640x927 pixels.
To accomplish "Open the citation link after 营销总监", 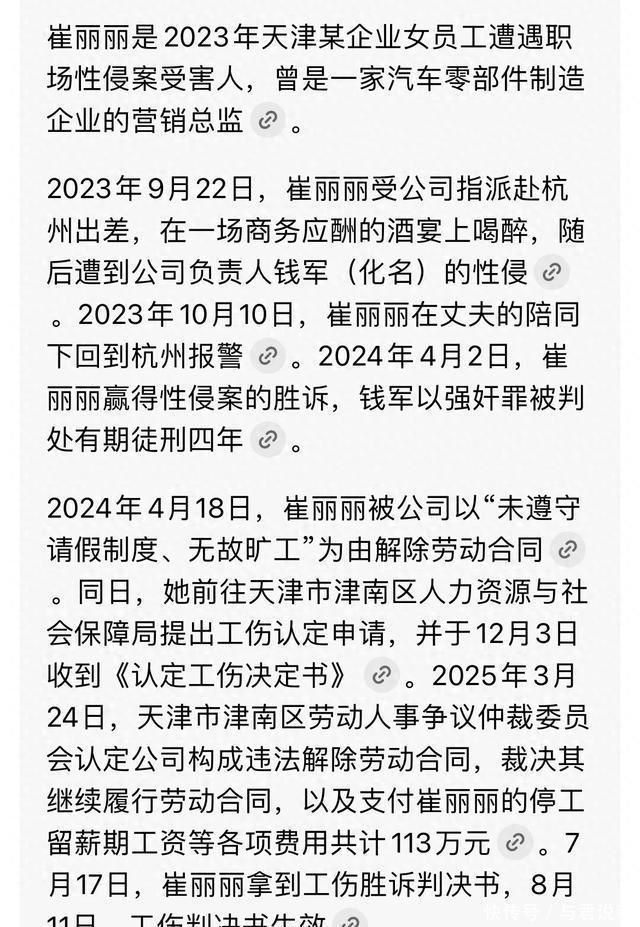I will click(268, 120).
